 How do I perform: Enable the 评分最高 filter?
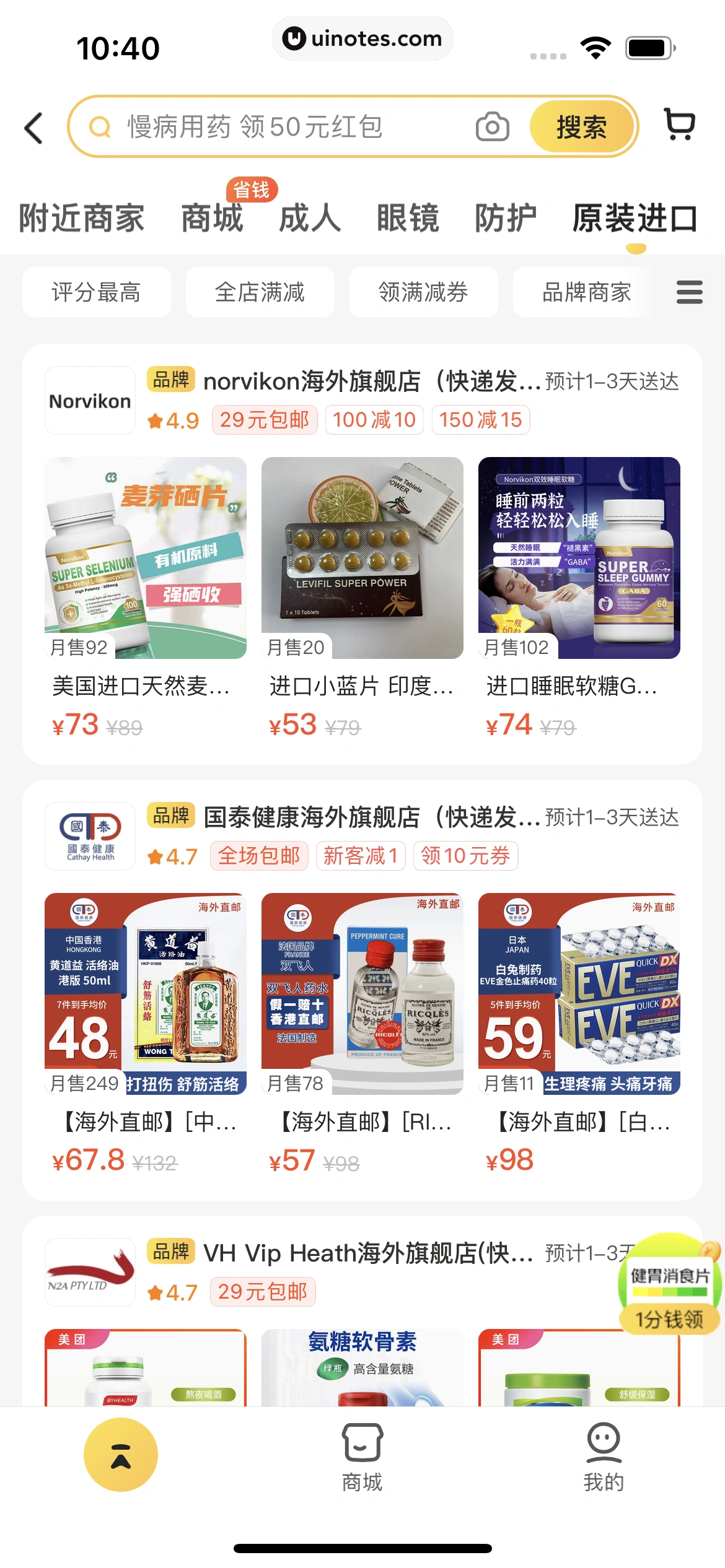96,292
